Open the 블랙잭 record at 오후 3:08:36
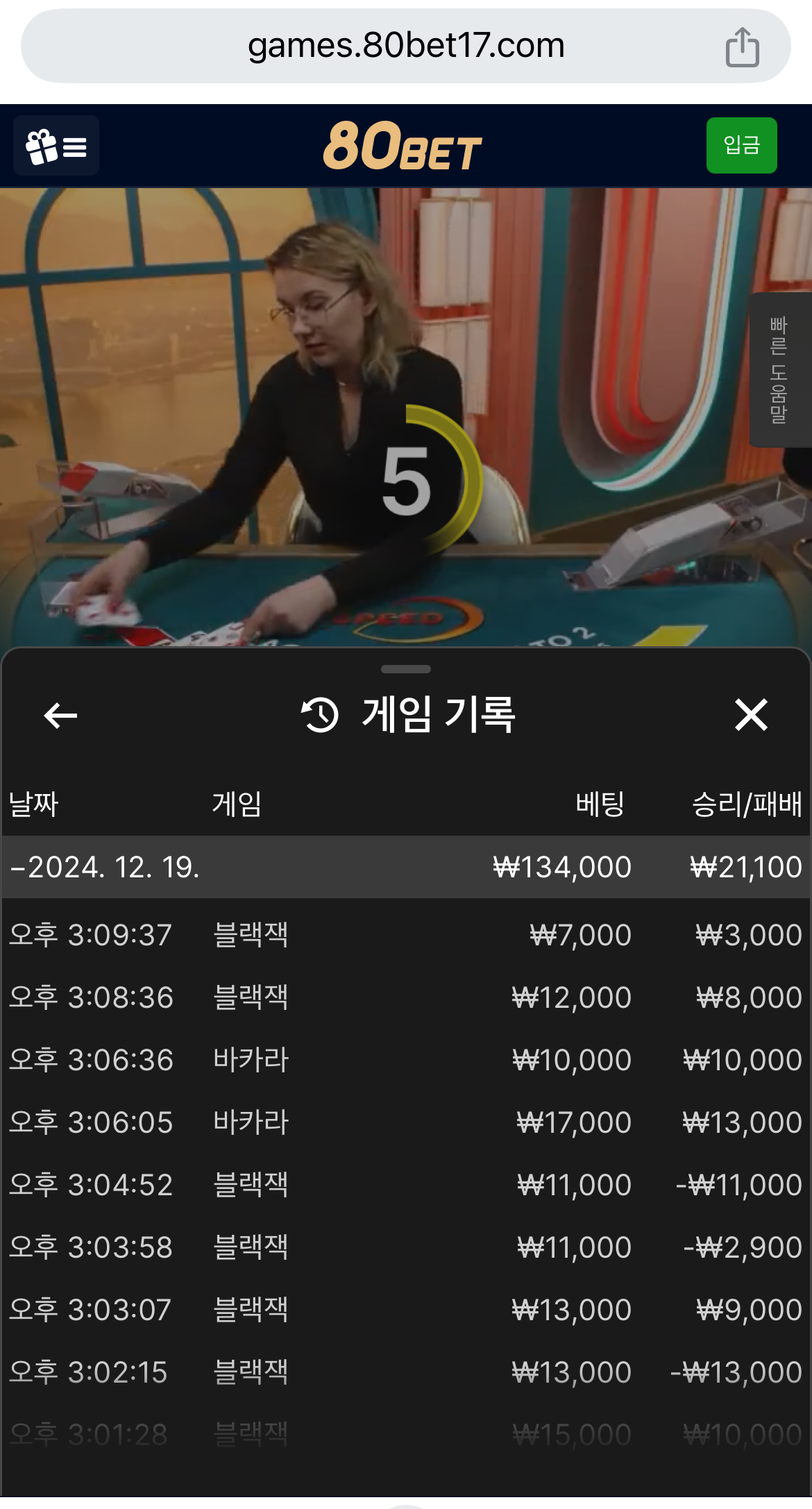Image resolution: width=812 pixels, height=1509 pixels. tap(406, 997)
